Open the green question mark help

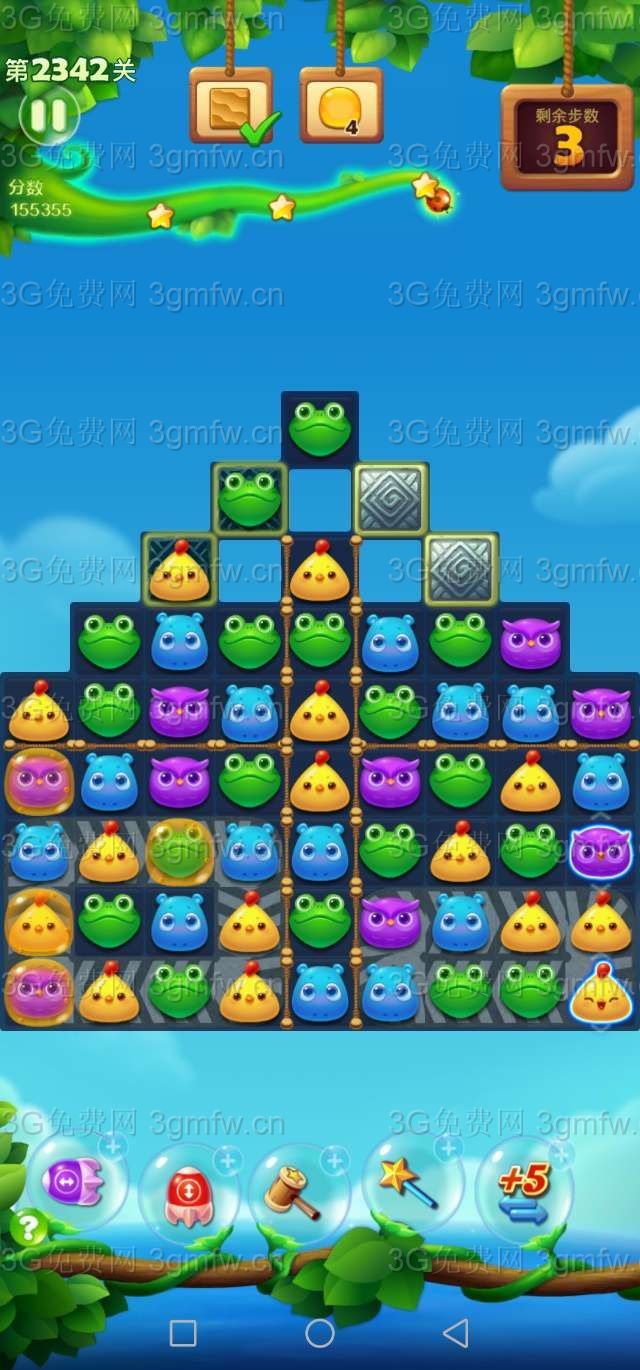click(x=28, y=1226)
